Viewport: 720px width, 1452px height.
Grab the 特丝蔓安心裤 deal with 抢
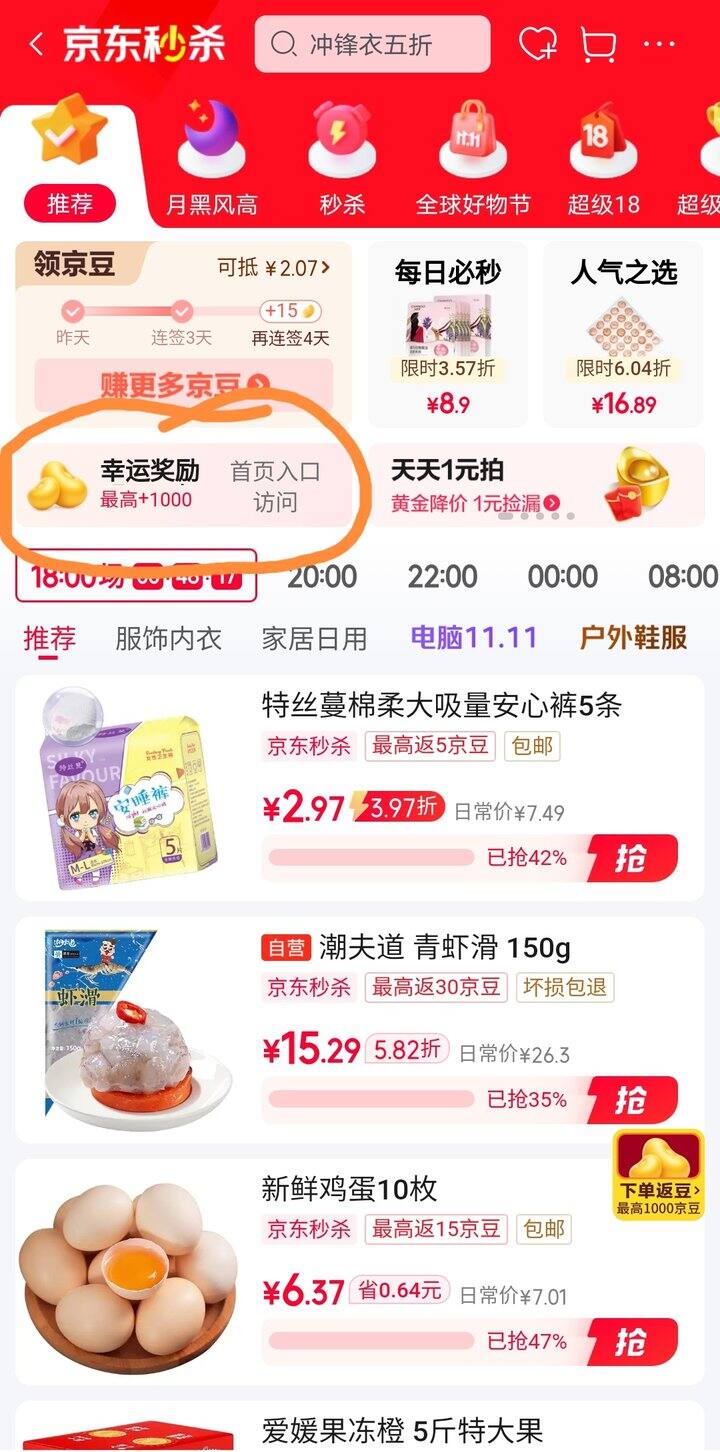pyautogui.click(x=632, y=858)
